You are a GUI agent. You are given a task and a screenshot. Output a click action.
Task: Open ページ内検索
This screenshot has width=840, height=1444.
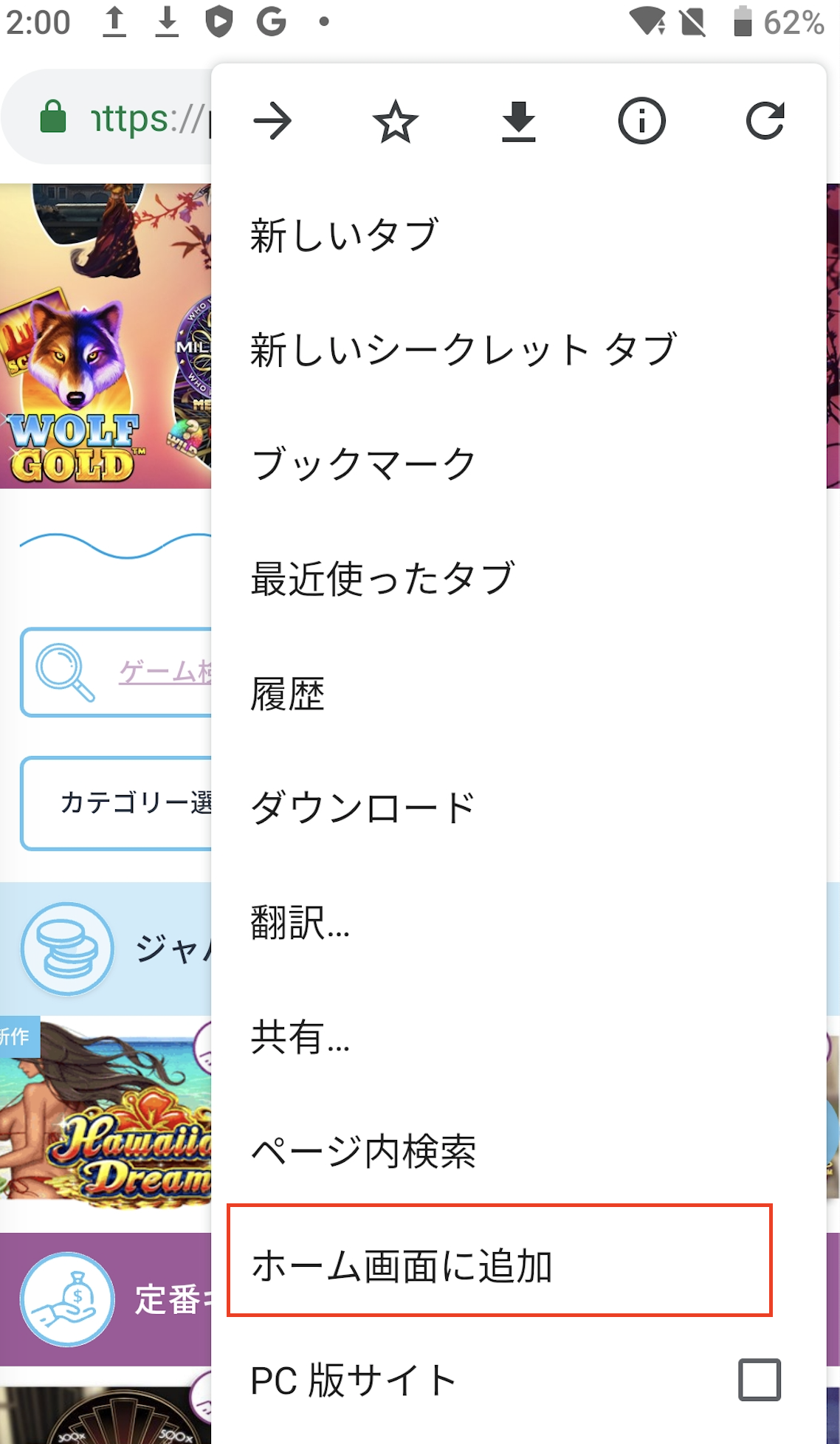point(363,1152)
